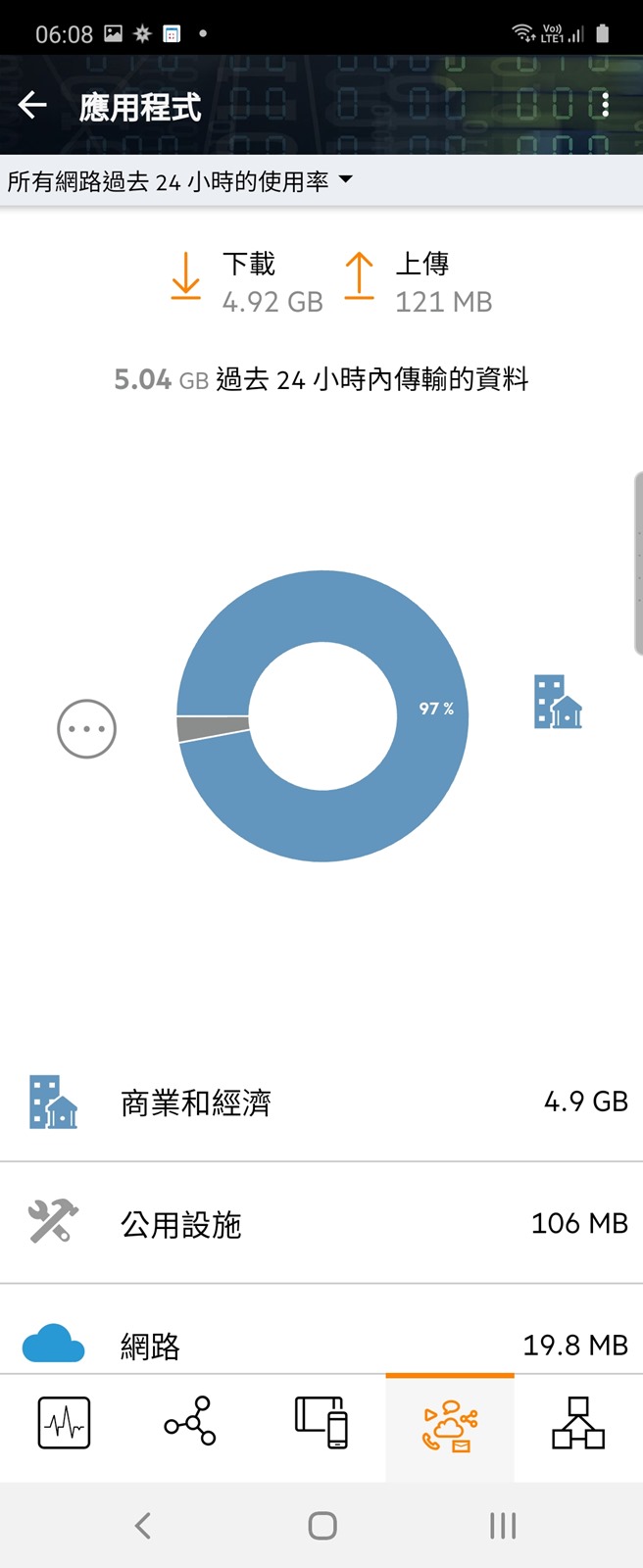
Task: Switch to the activity monitor tab
Action: (x=64, y=1423)
